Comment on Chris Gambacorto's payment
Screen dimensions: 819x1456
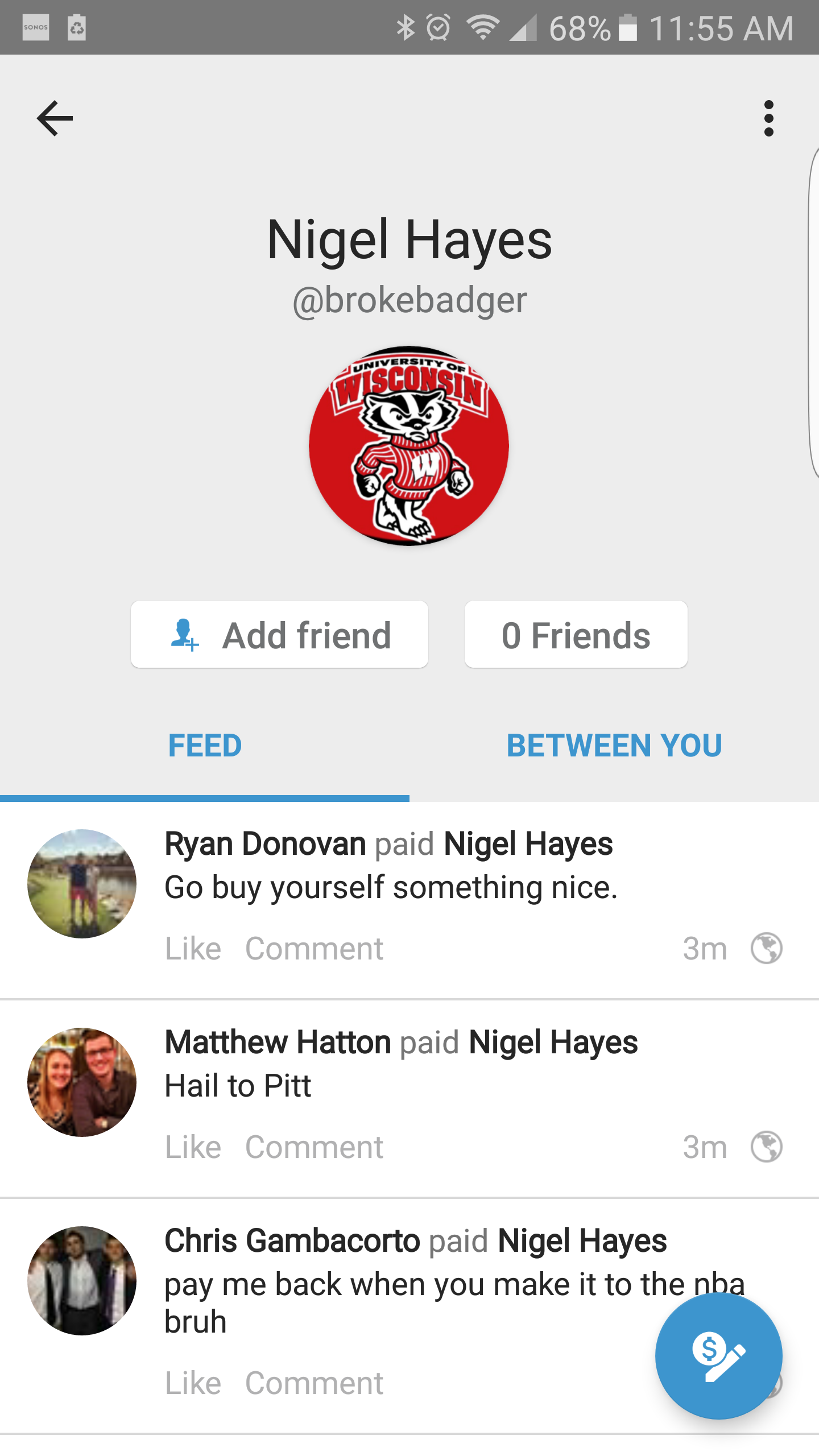(x=314, y=1383)
